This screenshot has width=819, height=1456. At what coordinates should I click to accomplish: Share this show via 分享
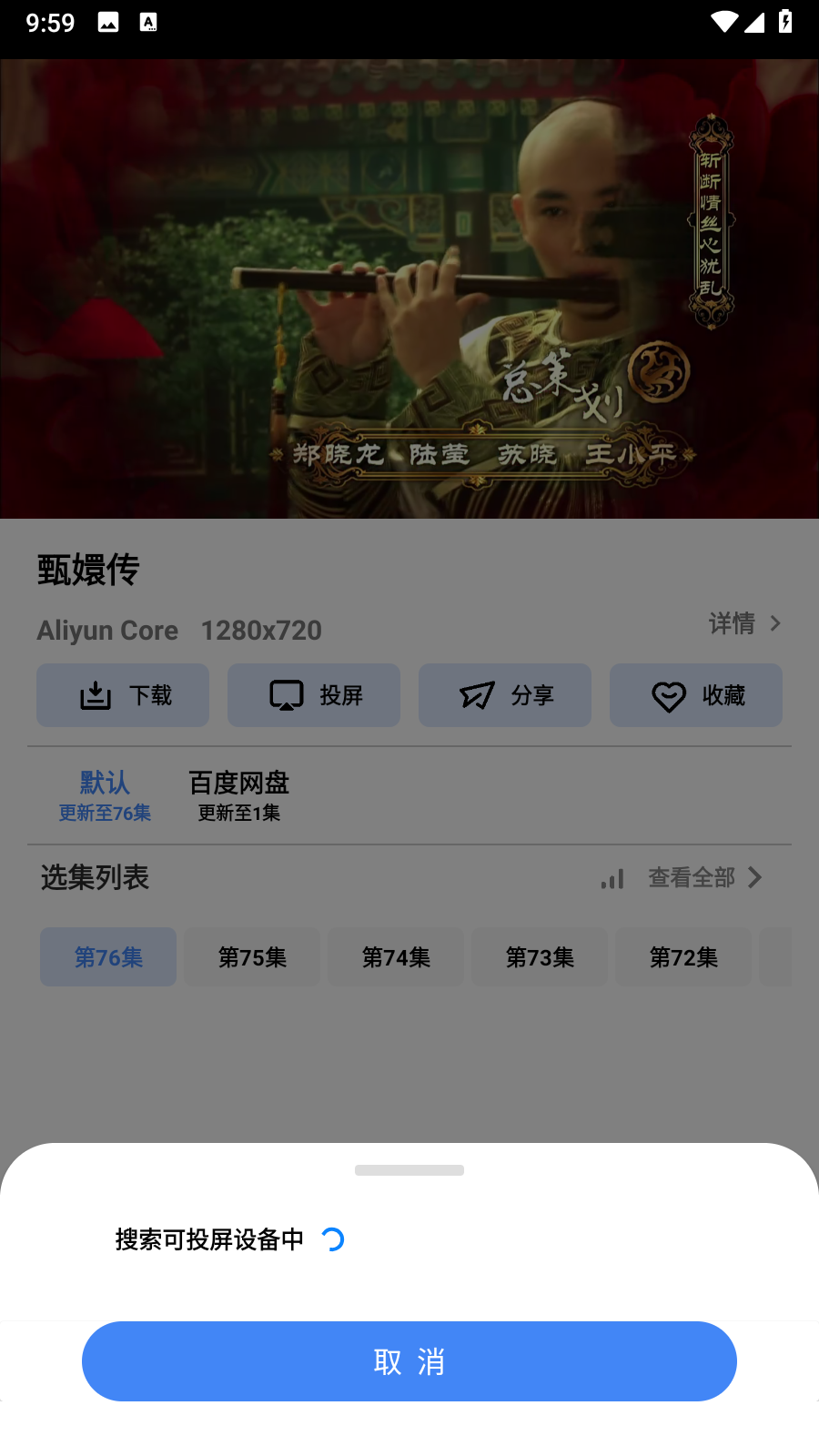pos(505,695)
